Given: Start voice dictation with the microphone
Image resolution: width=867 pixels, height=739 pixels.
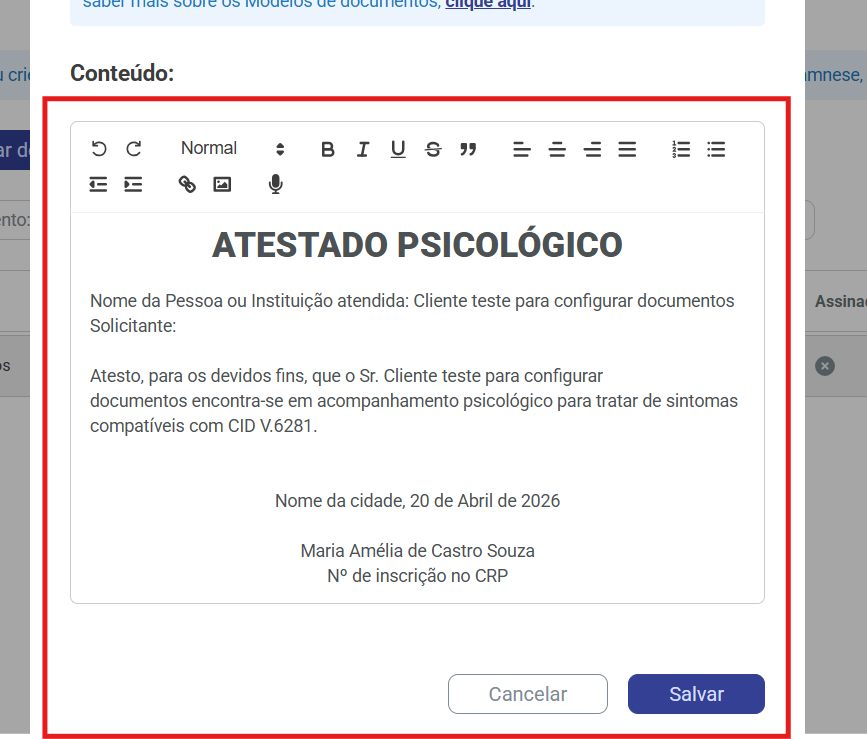Looking at the screenshot, I should point(275,184).
